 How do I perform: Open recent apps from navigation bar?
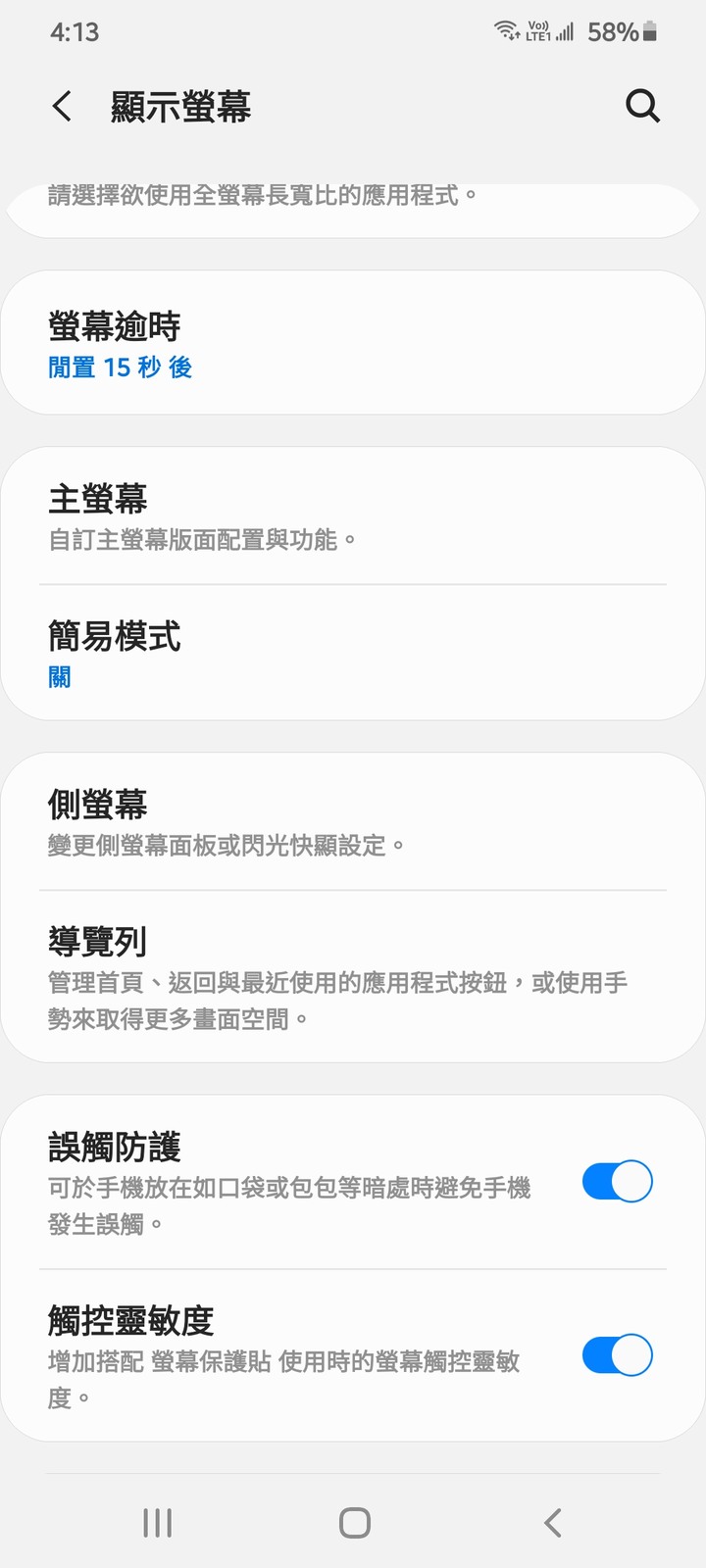pyautogui.click(x=157, y=1522)
